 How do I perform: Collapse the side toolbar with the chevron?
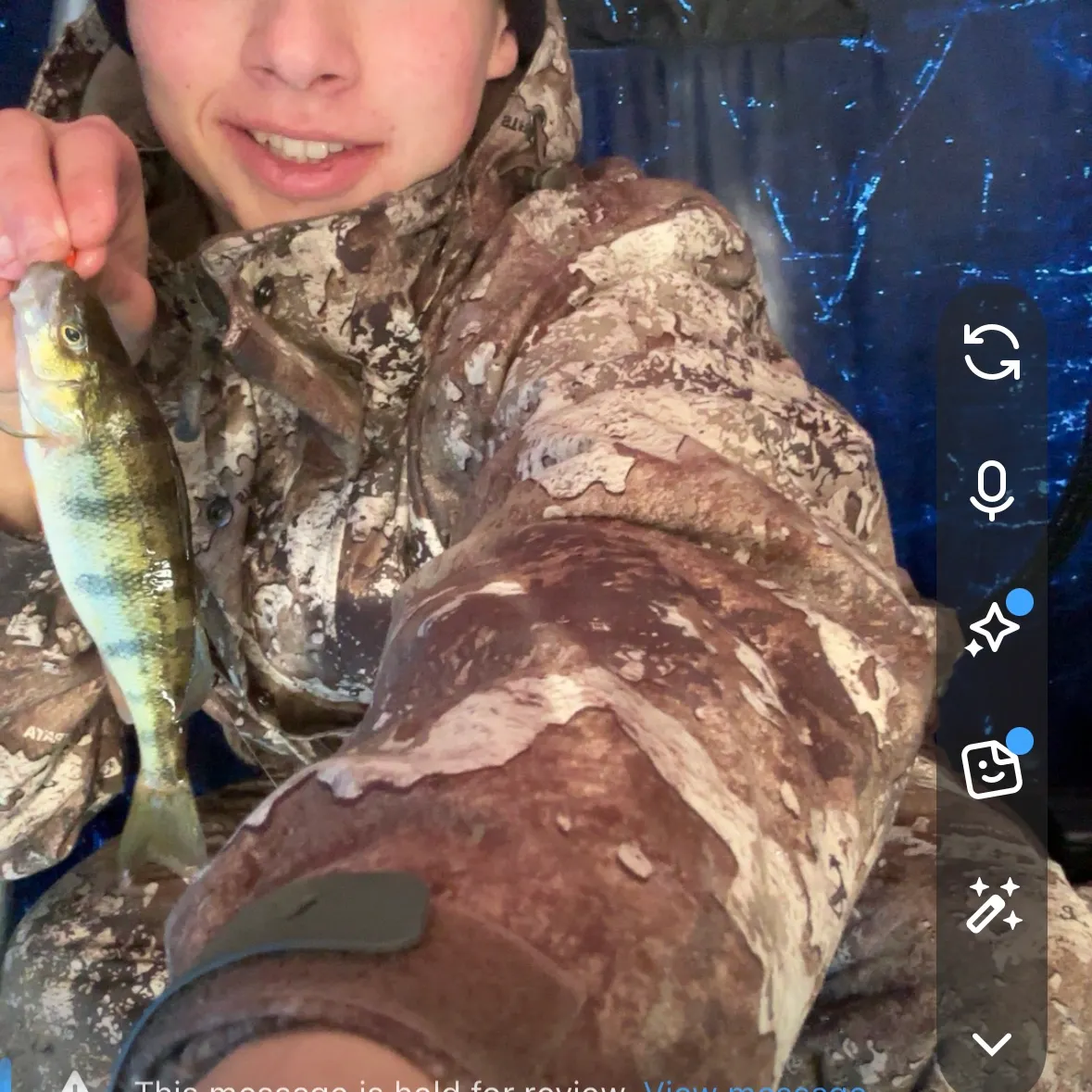pyautogui.click(x=992, y=1044)
